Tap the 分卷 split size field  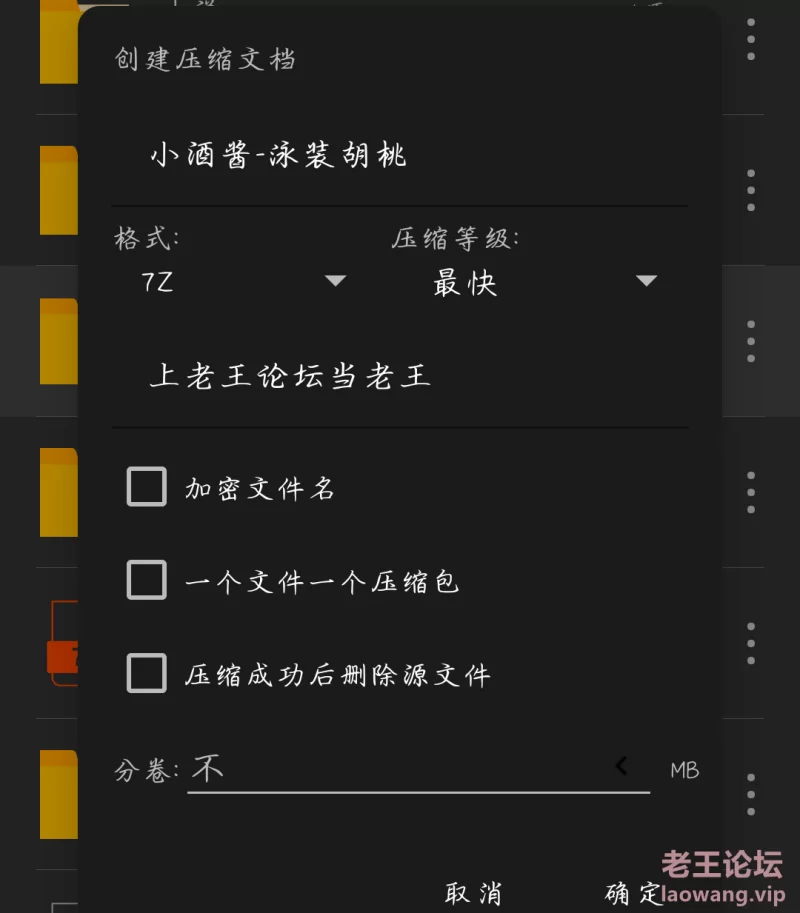[x=400, y=769]
